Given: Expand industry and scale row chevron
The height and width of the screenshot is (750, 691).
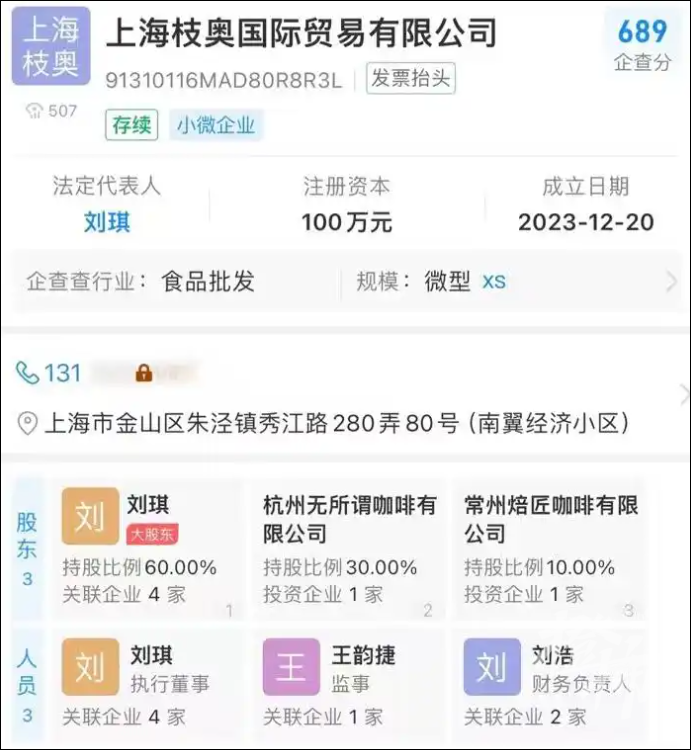Looking at the screenshot, I should click(x=671, y=282).
